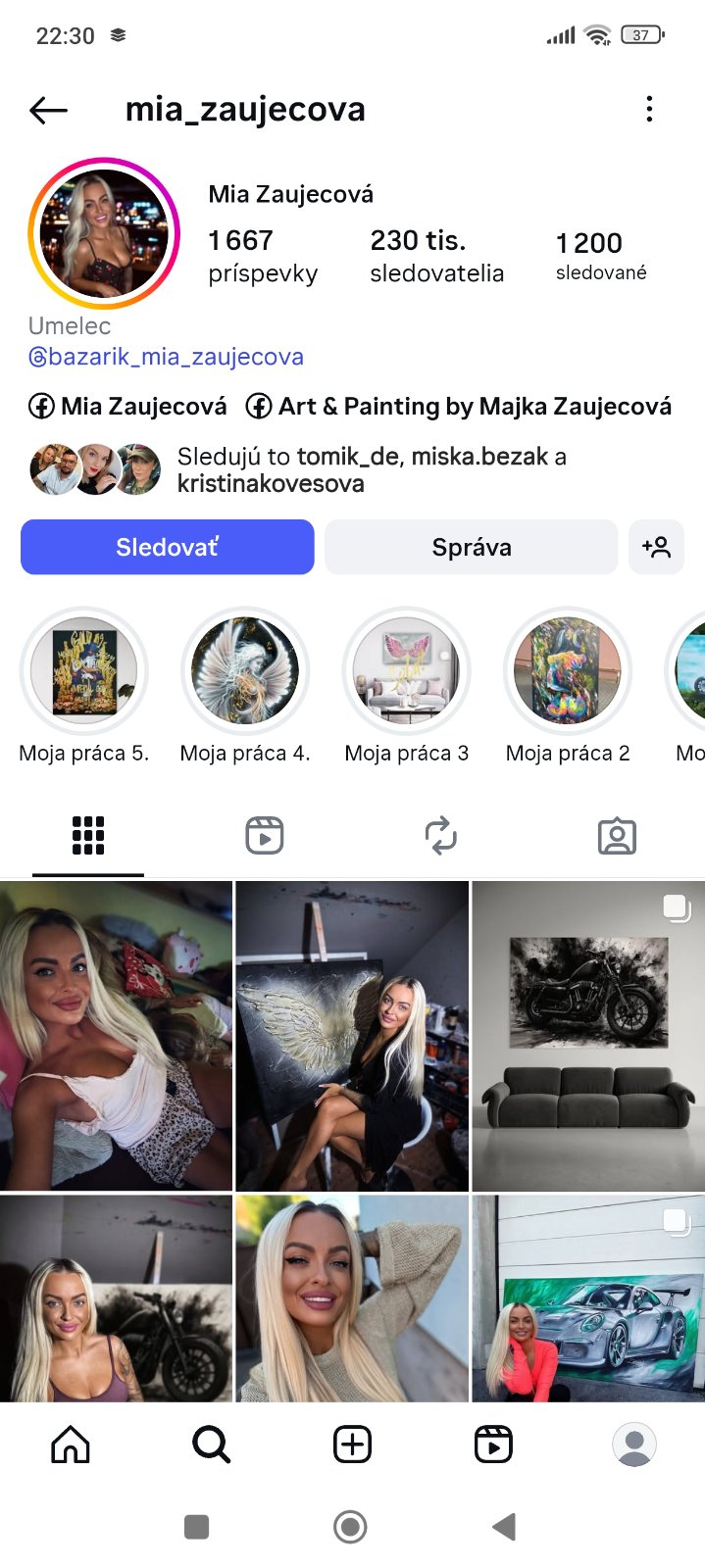Show the 230 tis. sledovatelia list
This screenshot has width=705, height=1568.
pyautogui.click(x=436, y=255)
